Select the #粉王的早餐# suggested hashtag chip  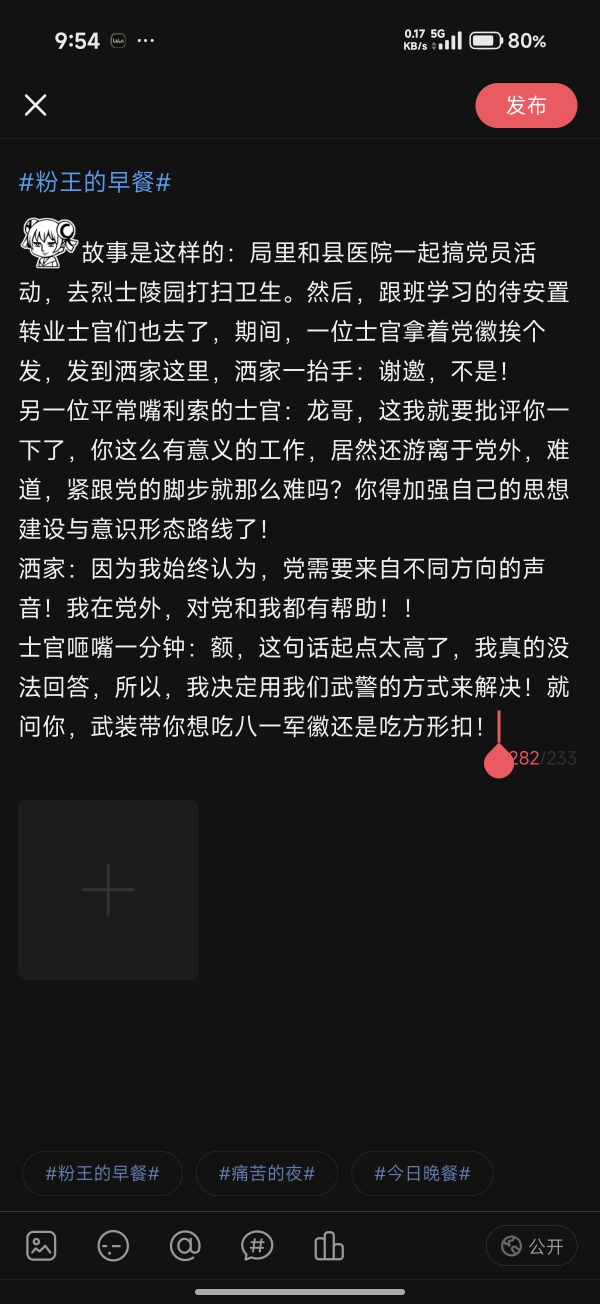(x=102, y=1173)
